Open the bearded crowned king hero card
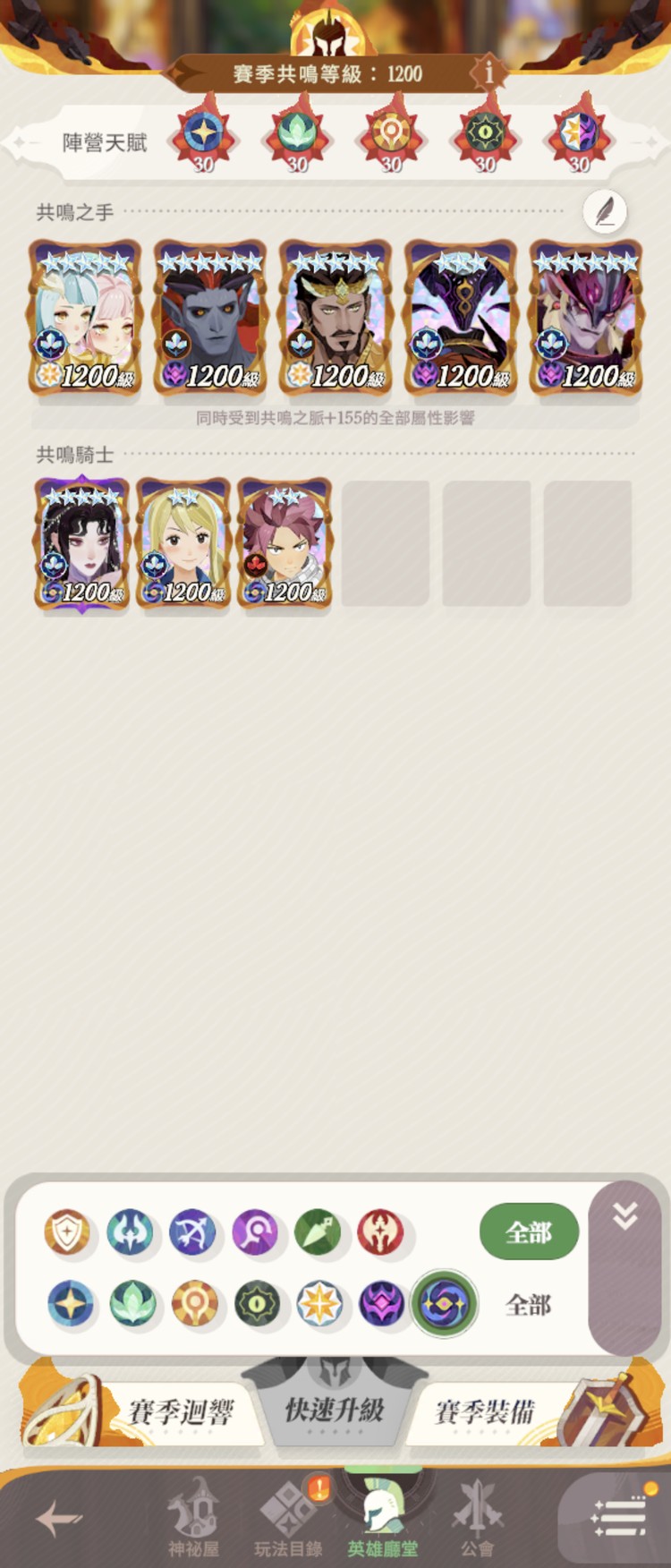This screenshot has height=1568, width=671. click(x=335, y=317)
